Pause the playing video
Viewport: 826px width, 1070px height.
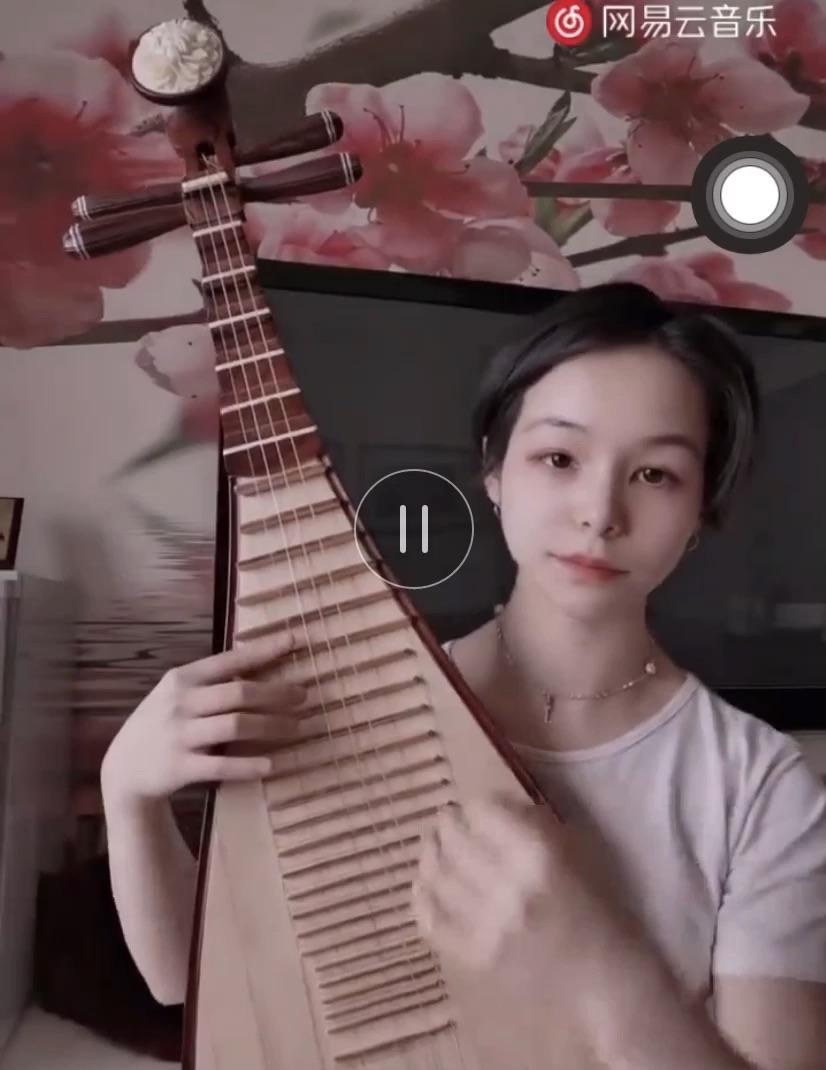point(414,528)
